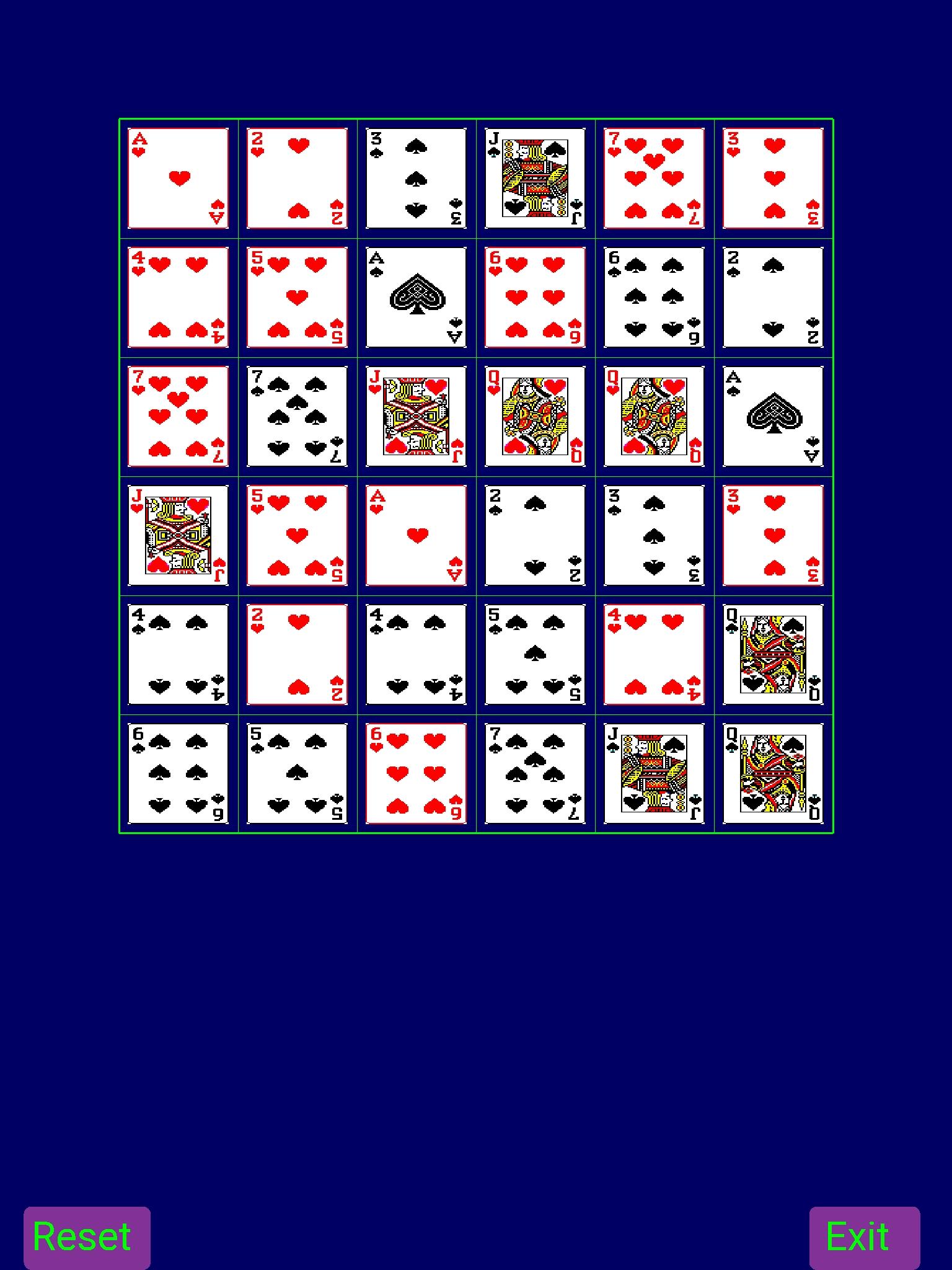Pick jack of hearts beside the seven of spades
This screenshot has width=952, height=1270.
coord(416,417)
